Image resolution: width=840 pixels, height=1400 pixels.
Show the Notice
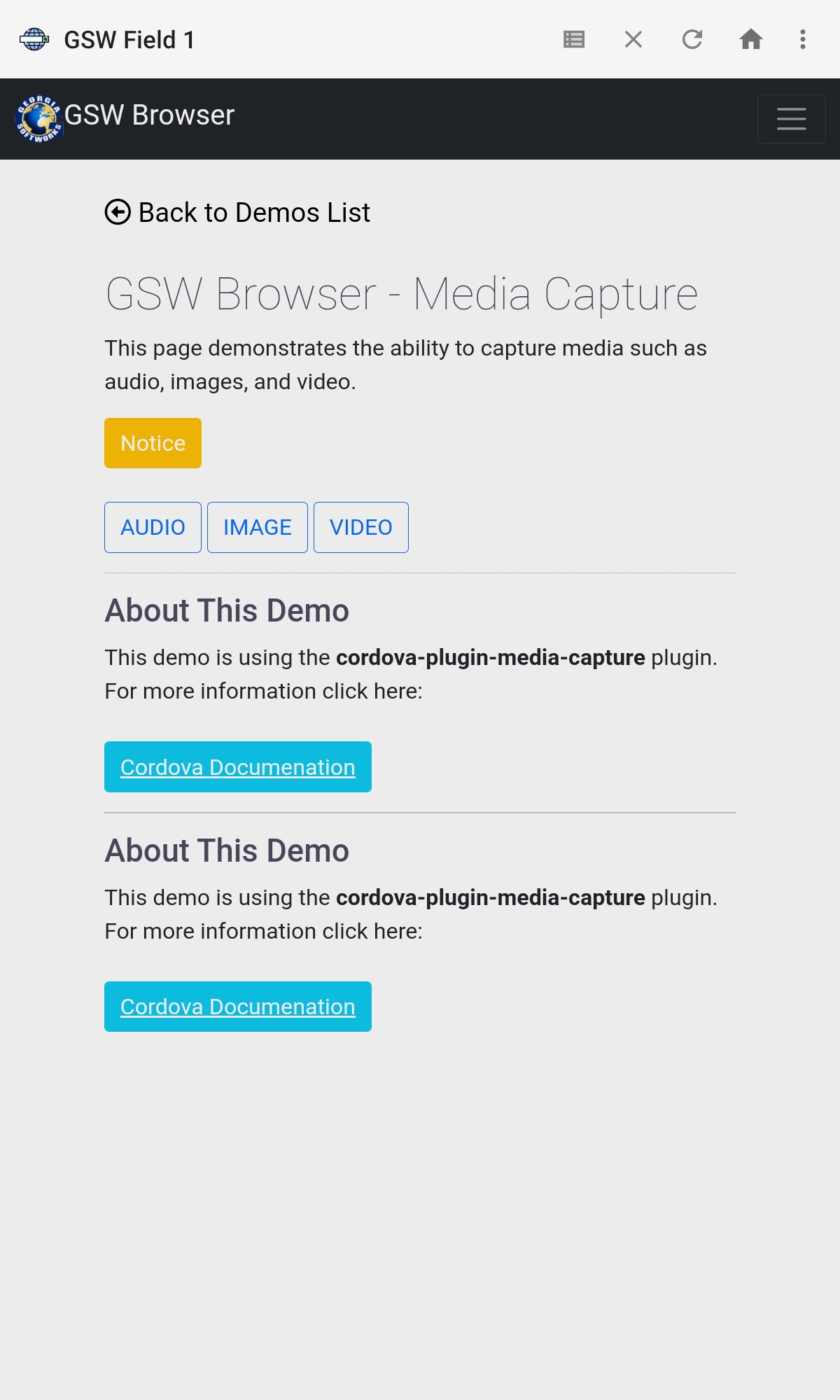[153, 443]
